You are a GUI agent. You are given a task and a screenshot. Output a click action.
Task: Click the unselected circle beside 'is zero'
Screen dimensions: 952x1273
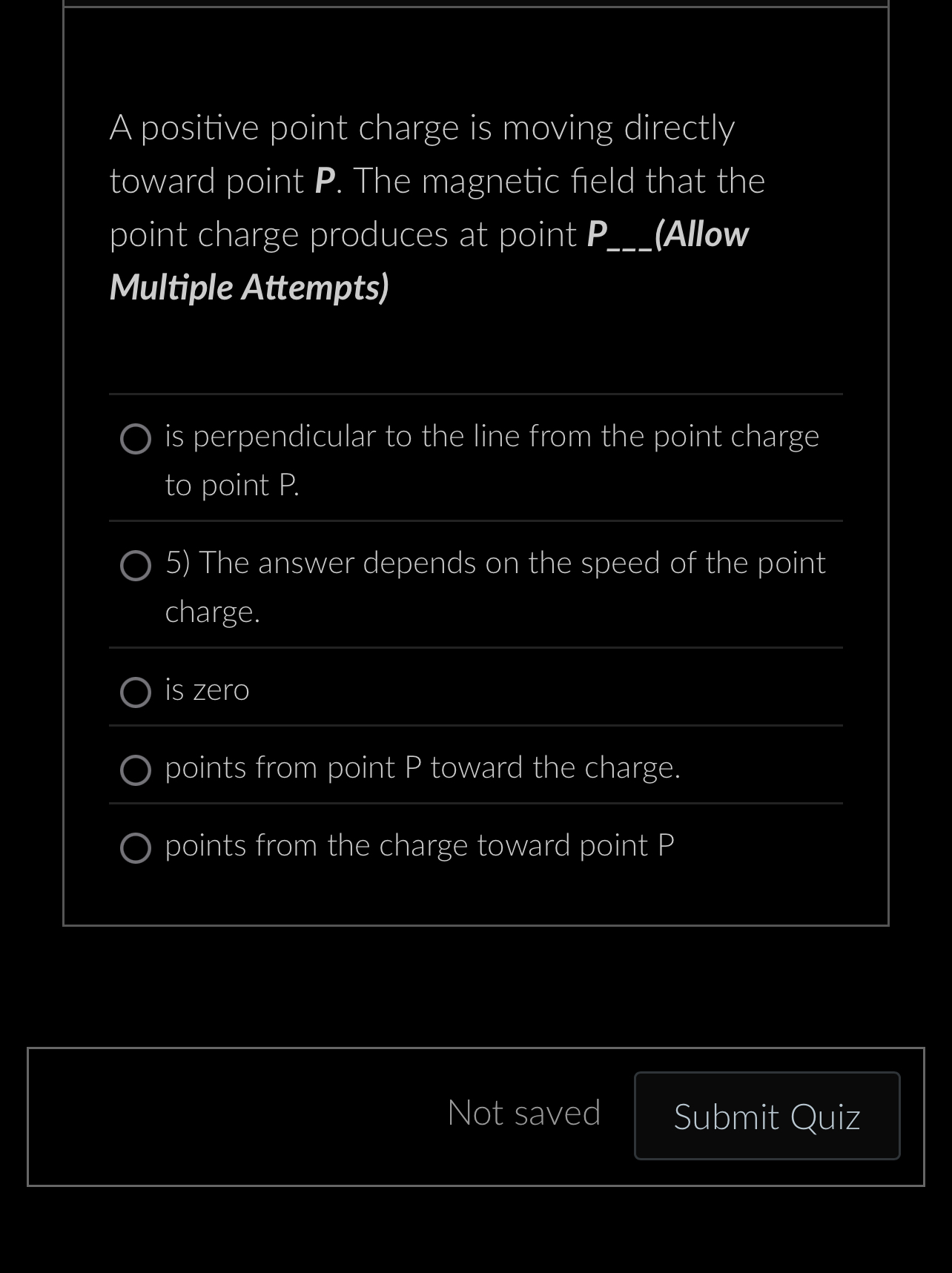click(x=136, y=692)
